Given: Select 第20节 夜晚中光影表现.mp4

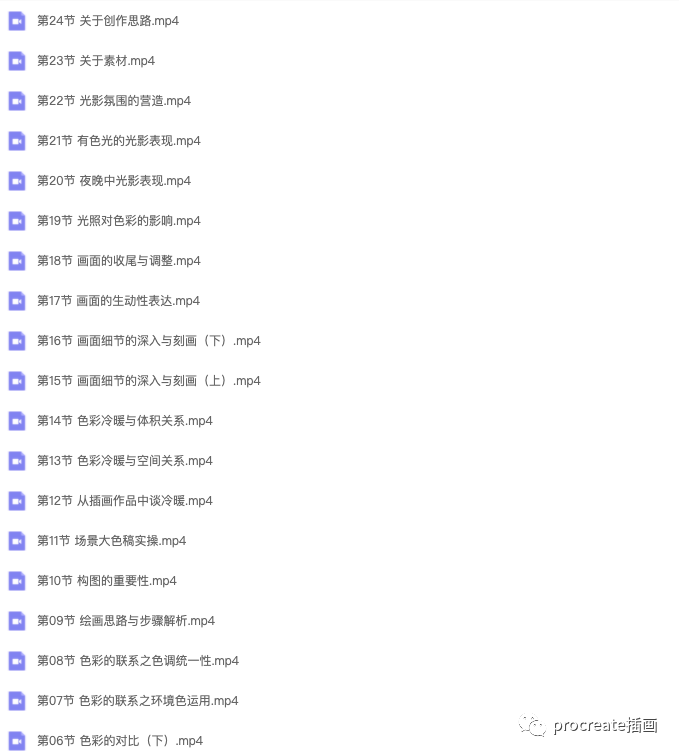Looking at the screenshot, I should (x=113, y=181).
